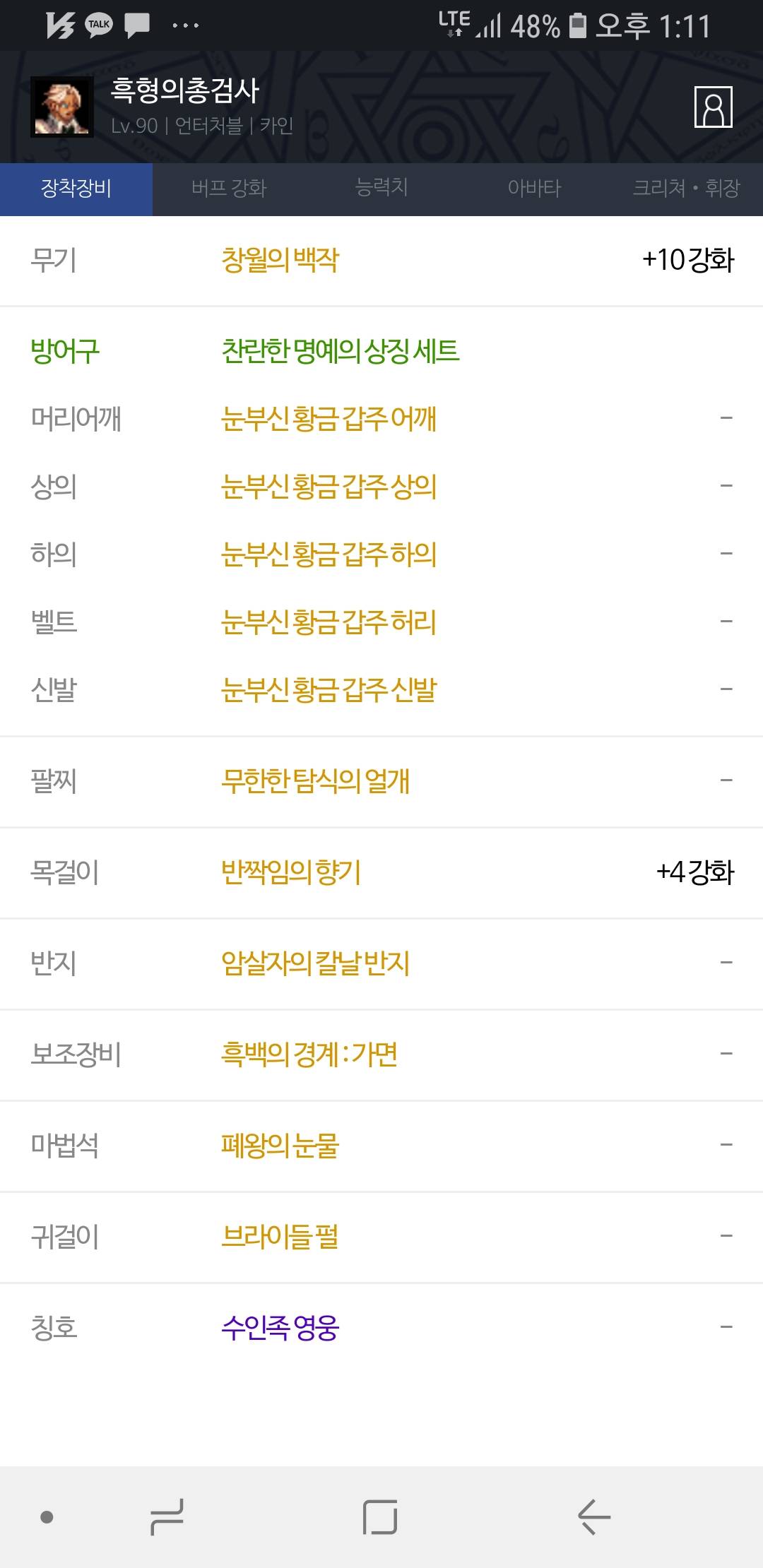Open the title 수인족 영웅
This screenshot has height=1568, width=763.
click(x=280, y=1328)
